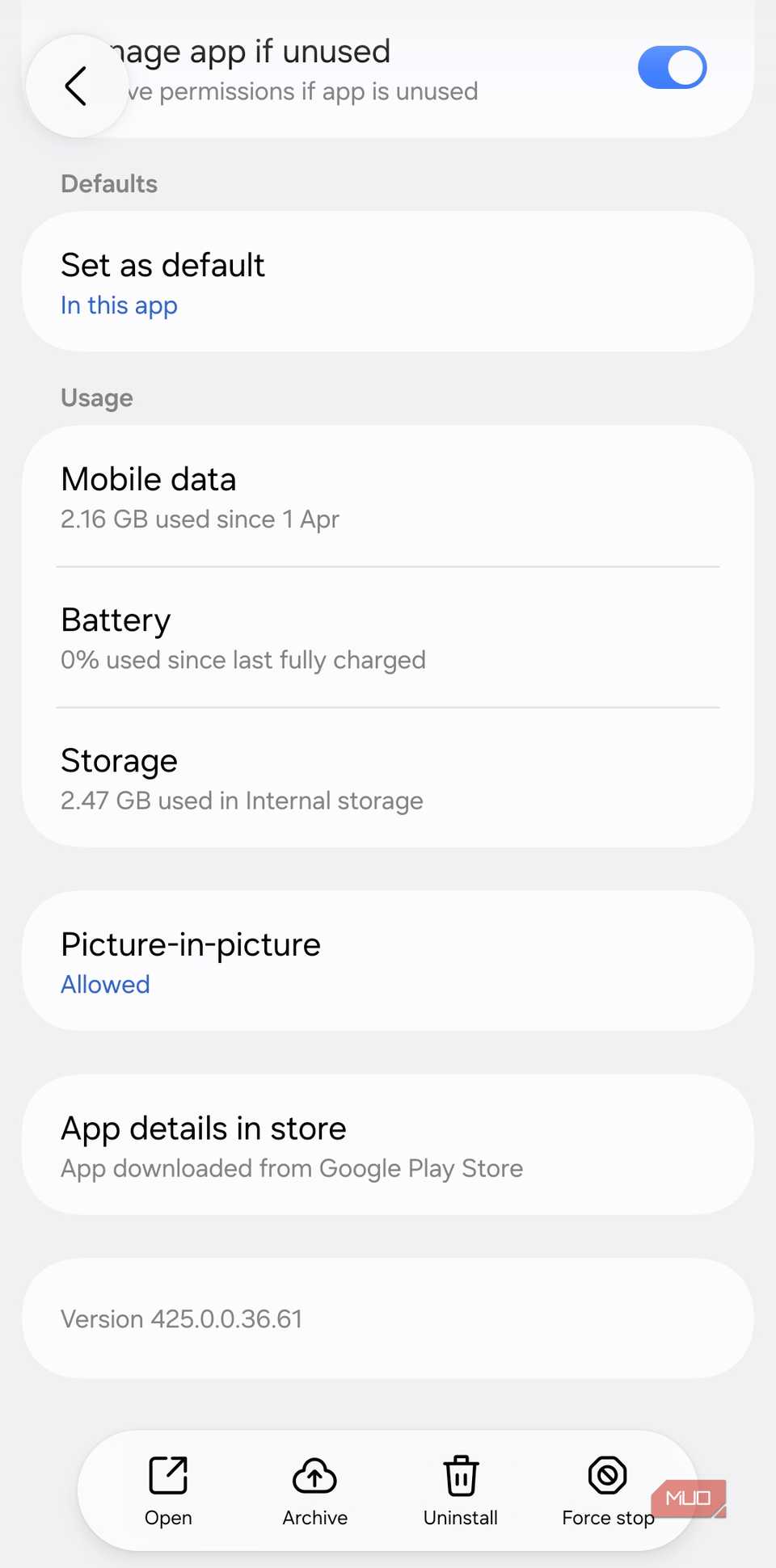Disable the remove permissions if unused toggle
Image resolution: width=776 pixels, height=1568 pixels.
tap(672, 68)
